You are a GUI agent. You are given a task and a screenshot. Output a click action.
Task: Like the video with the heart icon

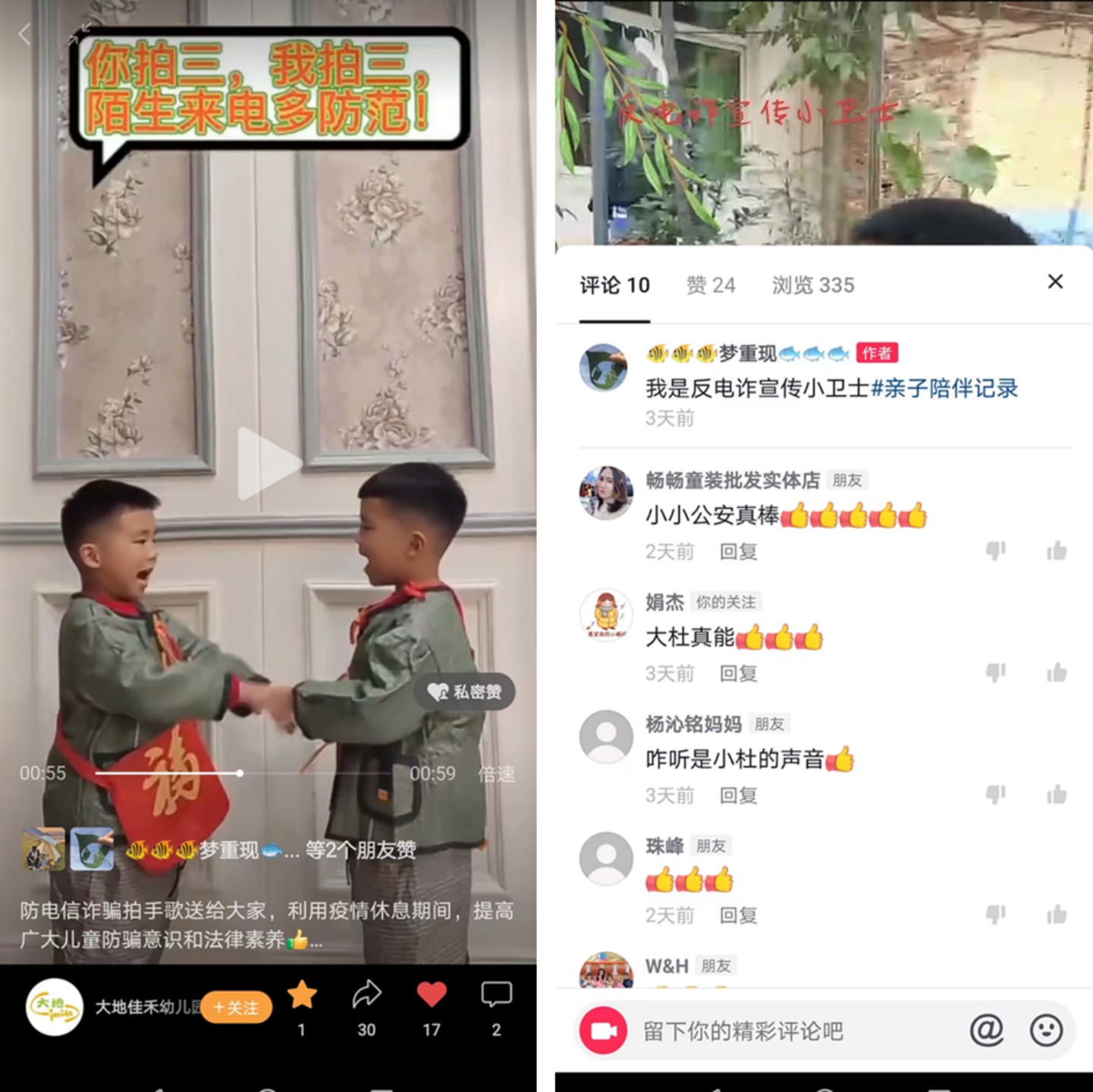432,995
